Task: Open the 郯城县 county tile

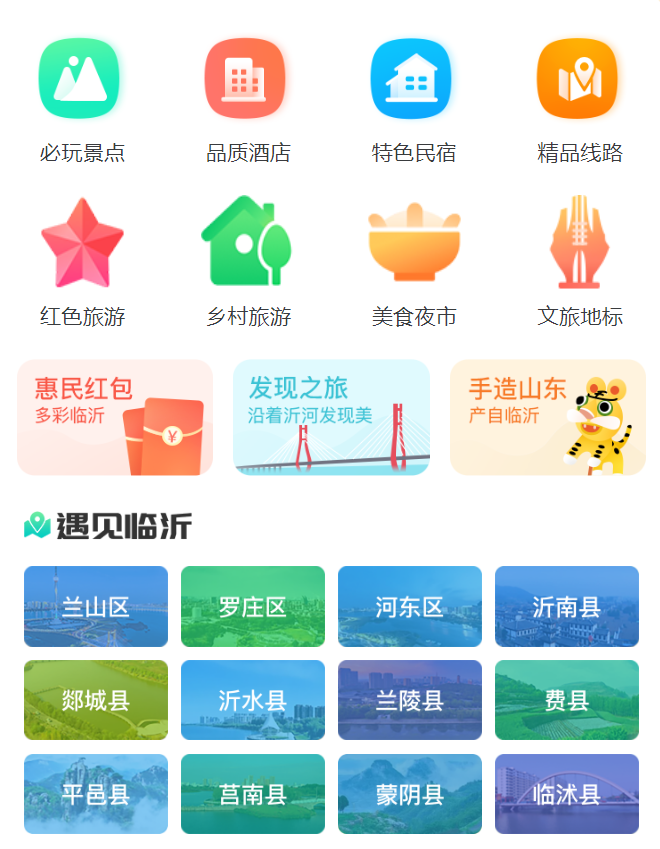Action: (x=96, y=700)
